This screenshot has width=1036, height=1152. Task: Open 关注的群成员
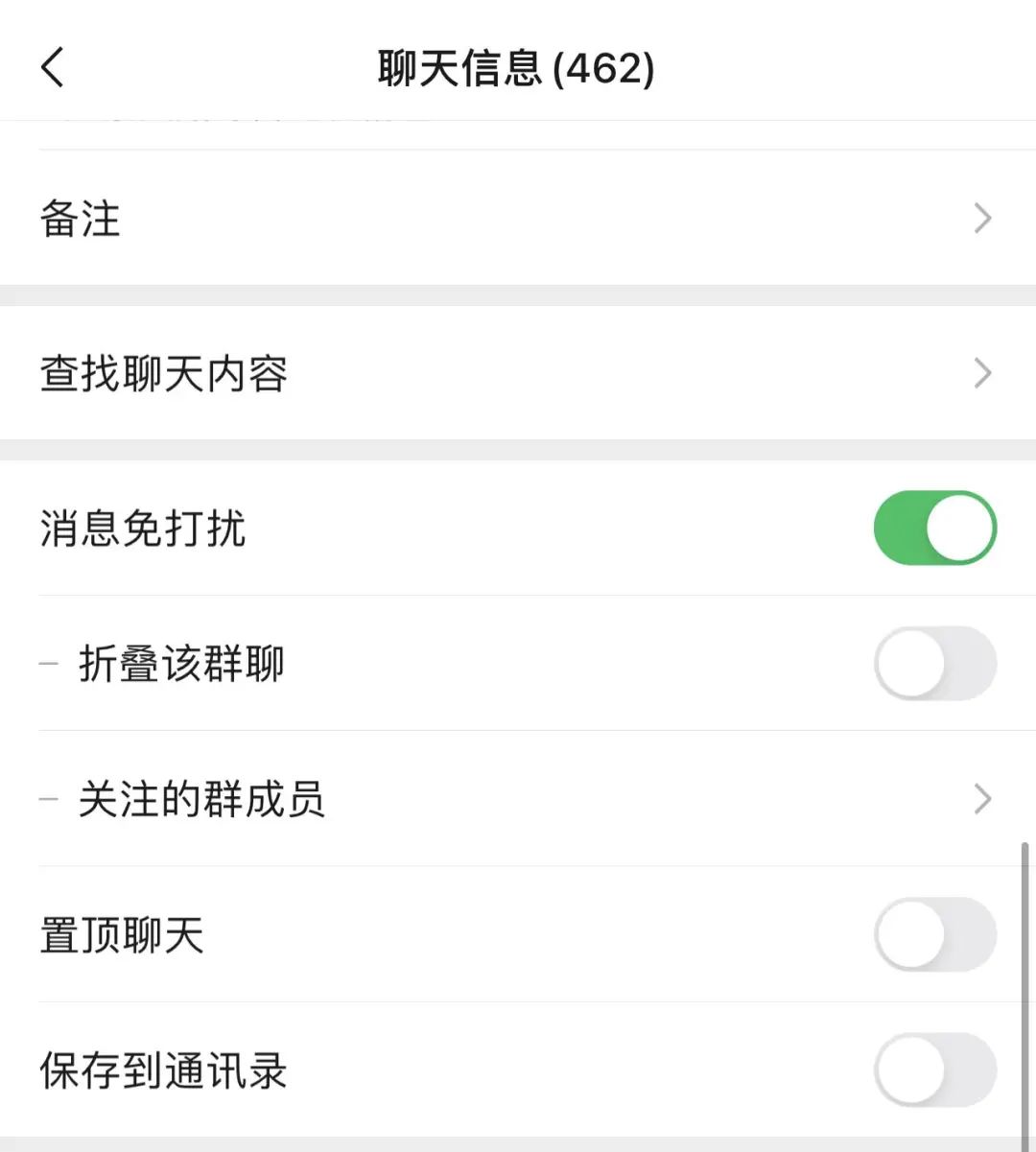point(518,799)
